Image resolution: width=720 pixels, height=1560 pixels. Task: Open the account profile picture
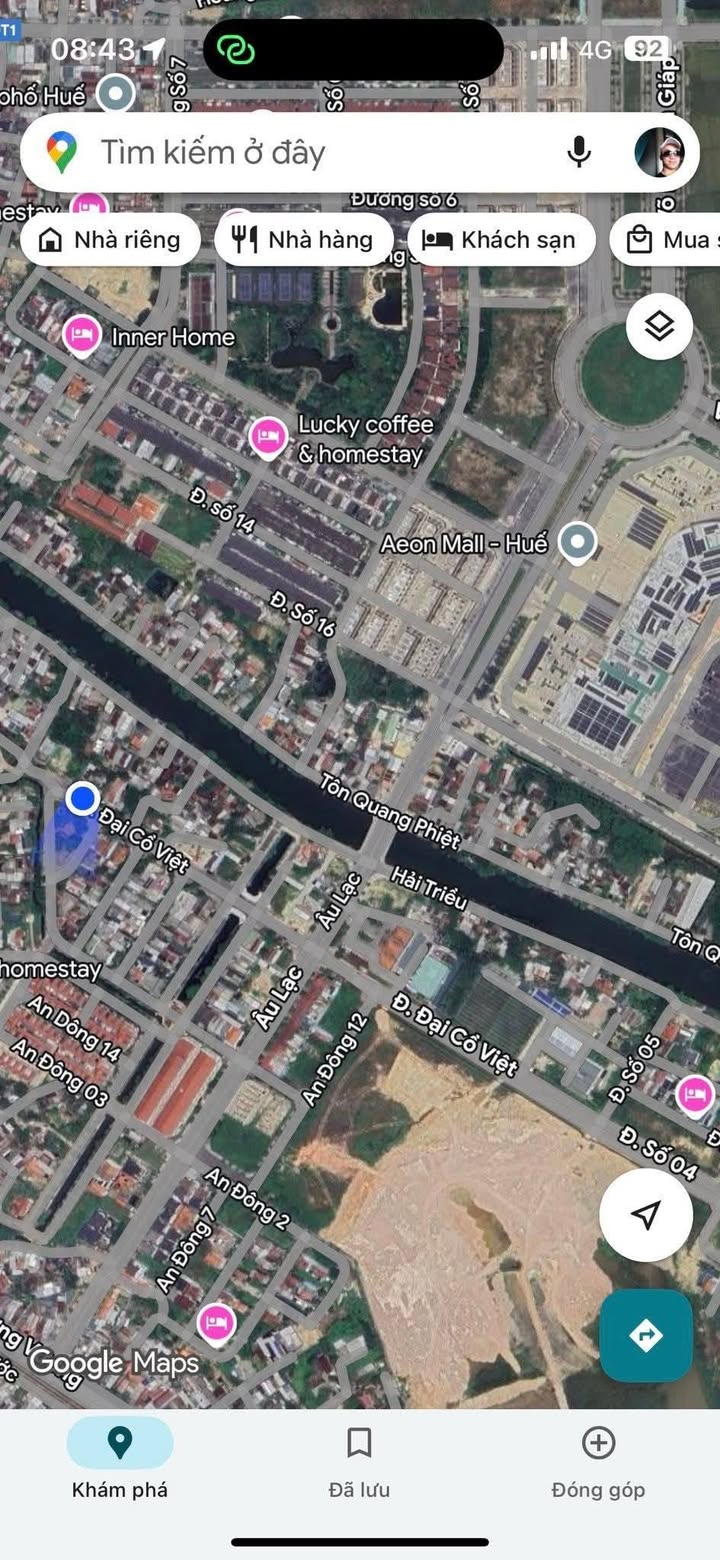[x=661, y=152]
